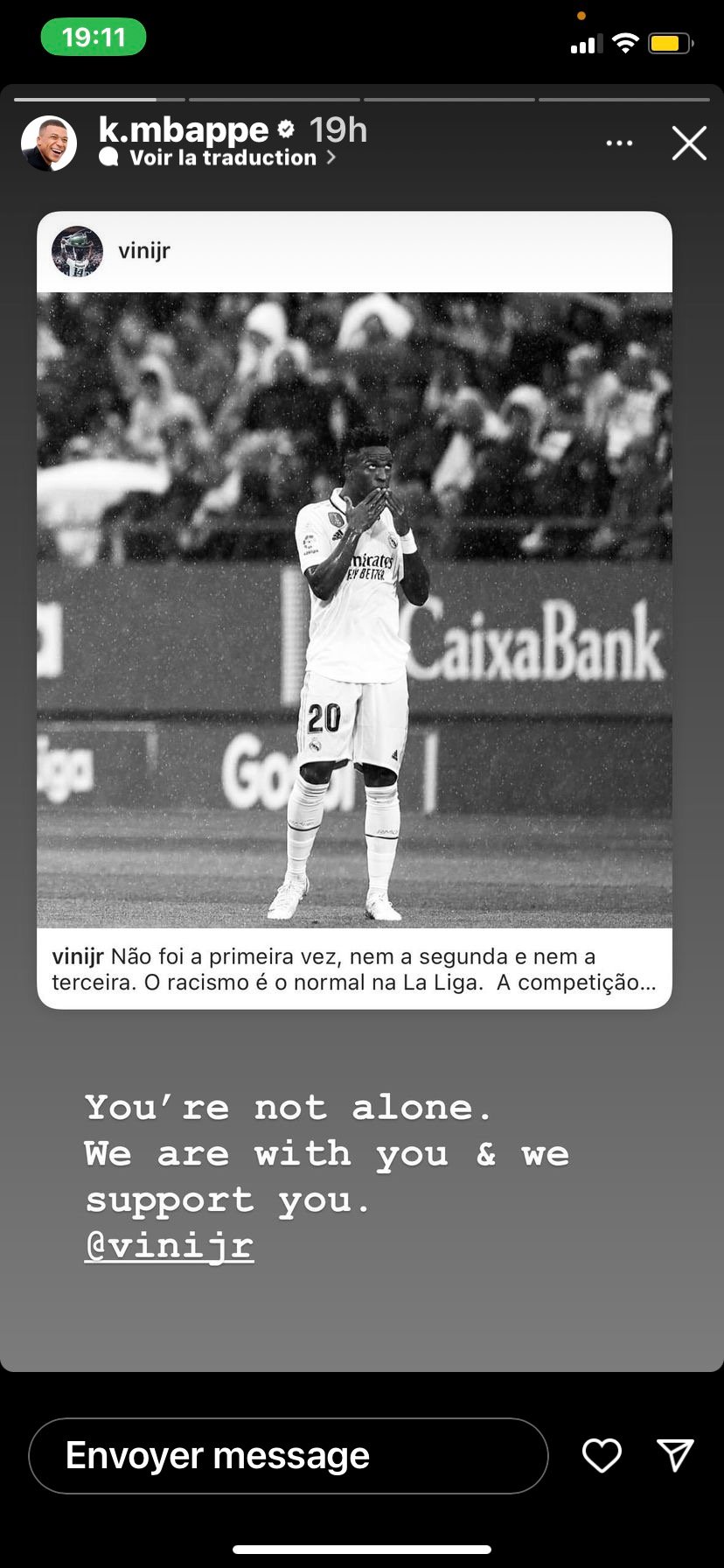This screenshot has width=724, height=1568.
Task: Like this story with the heart icon
Action: tap(602, 1455)
